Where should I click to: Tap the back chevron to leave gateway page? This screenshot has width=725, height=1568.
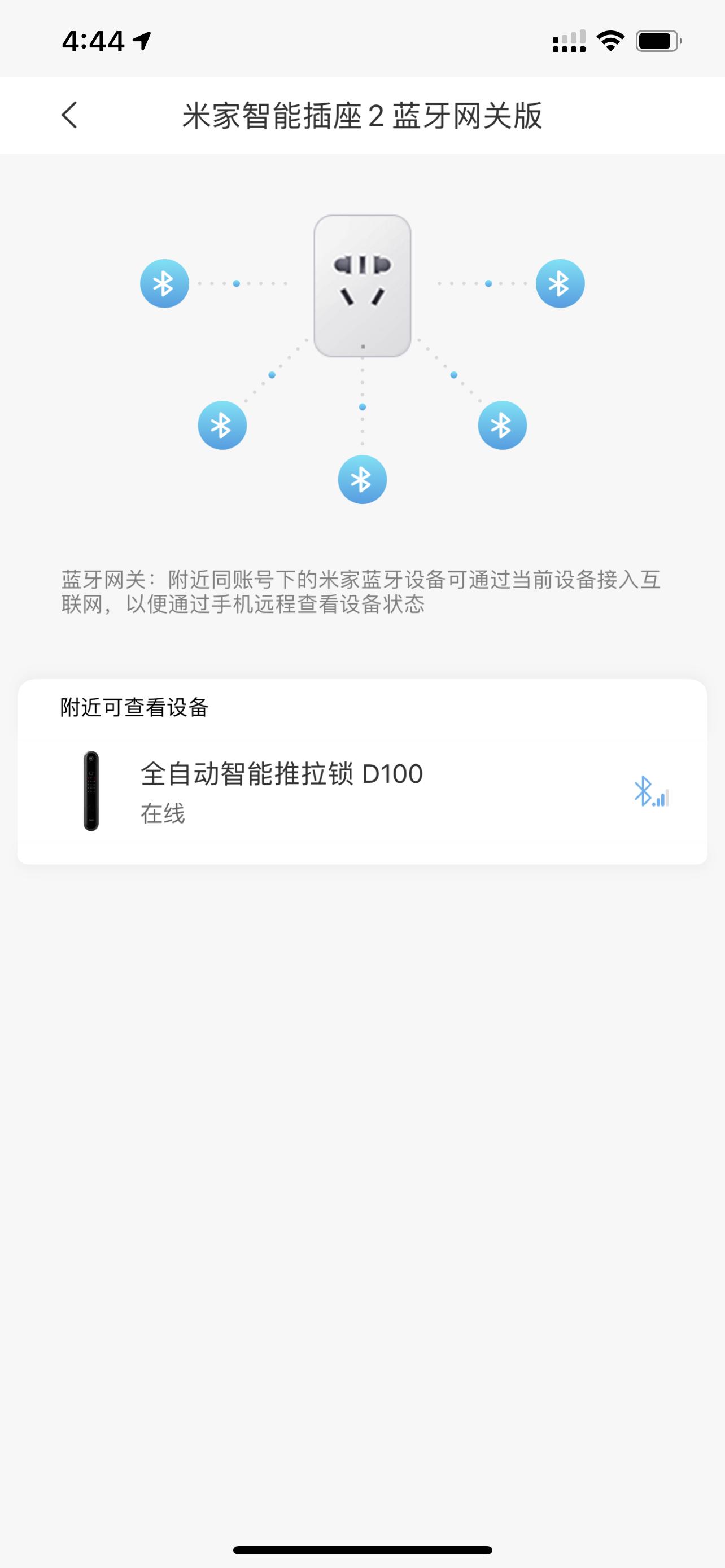69,115
